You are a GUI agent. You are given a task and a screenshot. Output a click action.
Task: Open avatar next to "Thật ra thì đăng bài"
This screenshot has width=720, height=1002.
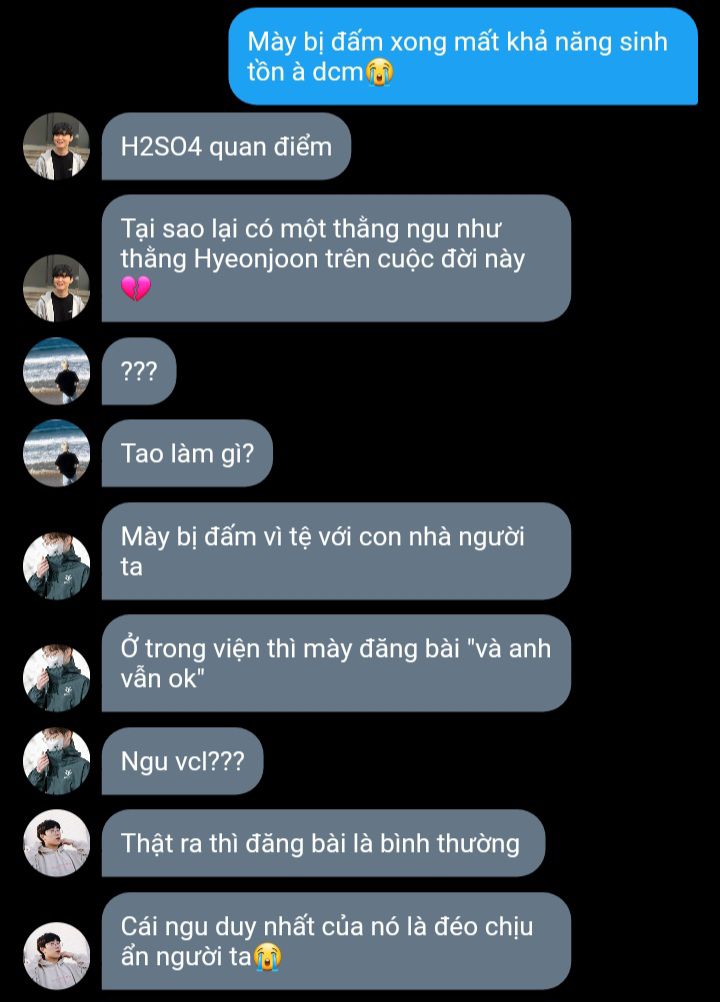click(56, 843)
